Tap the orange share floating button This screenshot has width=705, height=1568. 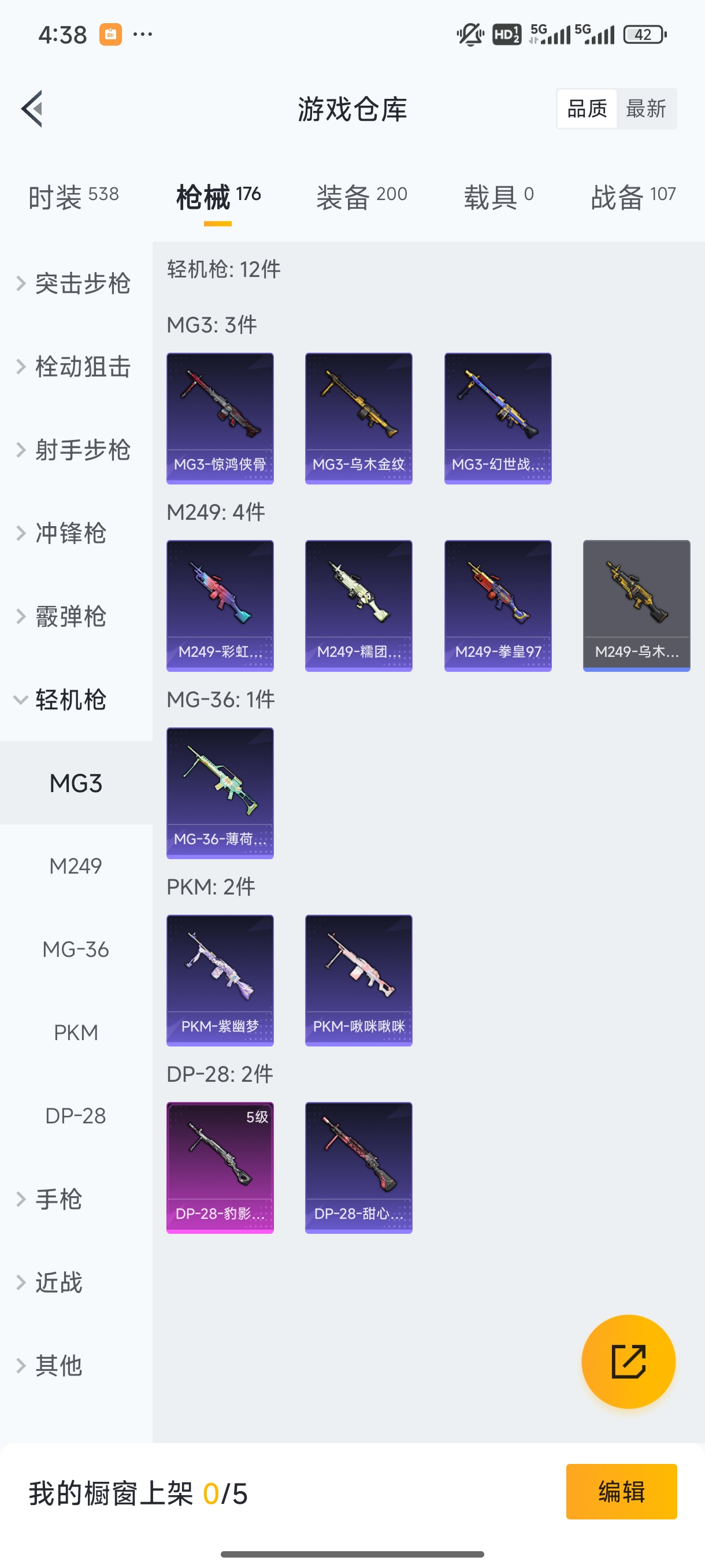point(628,1361)
